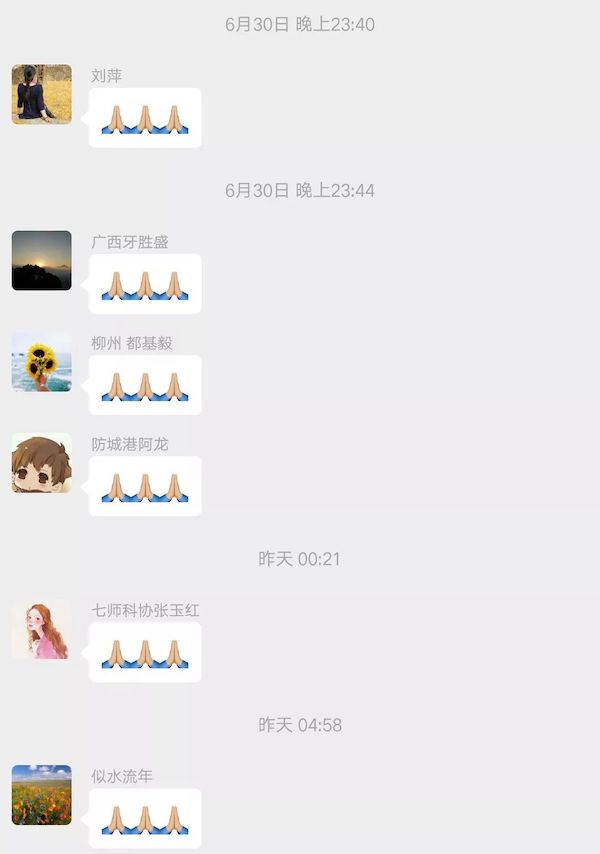This screenshot has width=600, height=854.
Task: Open 广西牙胜盛's profile avatar
Action: pos(42,261)
